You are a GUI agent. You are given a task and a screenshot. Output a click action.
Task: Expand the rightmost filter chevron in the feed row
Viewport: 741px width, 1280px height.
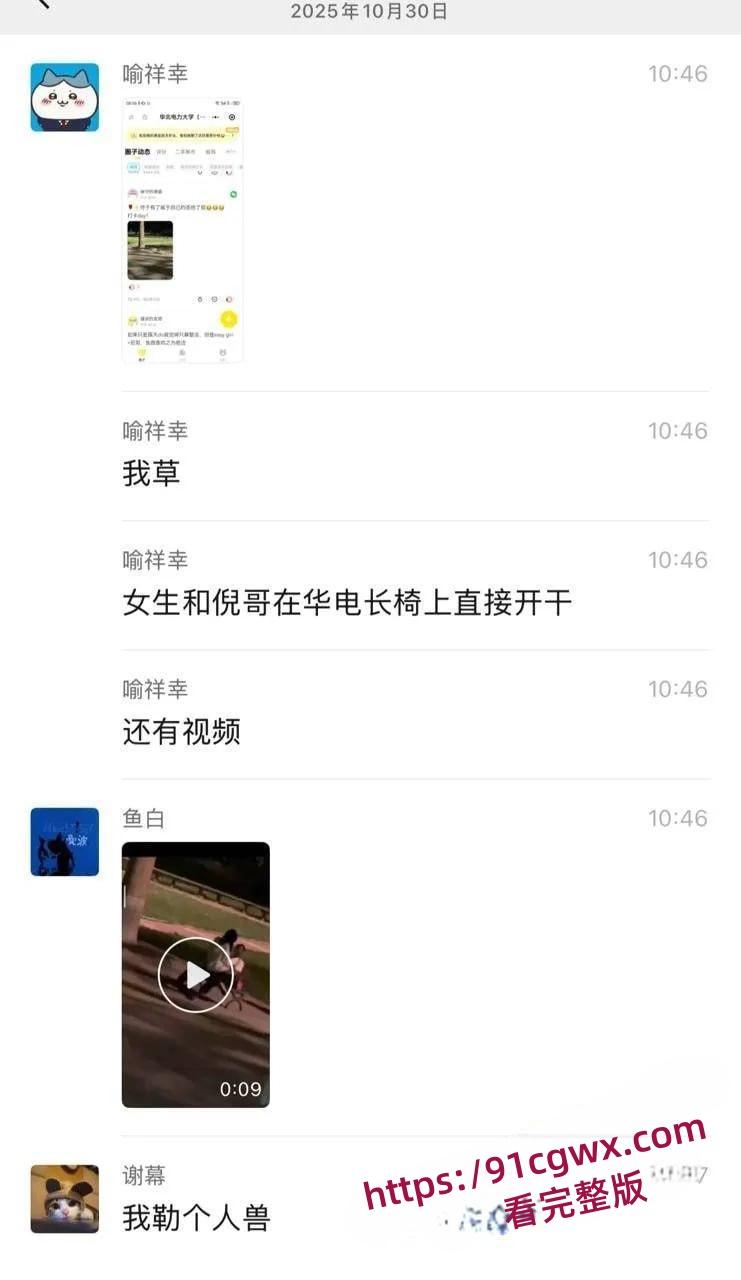click(x=229, y=171)
